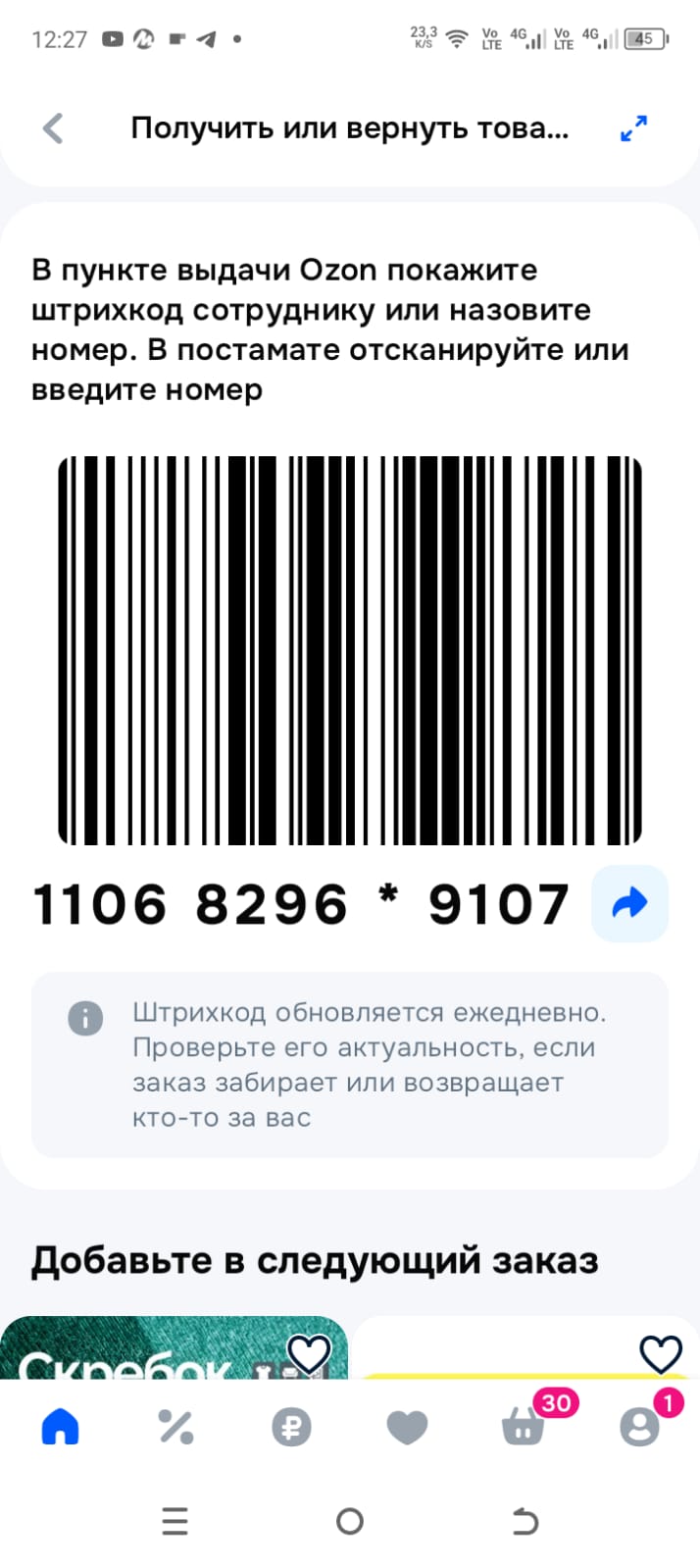Image resolution: width=700 pixels, height=1568 pixels.
Task: Share the pickup code number
Action: tap(629, 903)
